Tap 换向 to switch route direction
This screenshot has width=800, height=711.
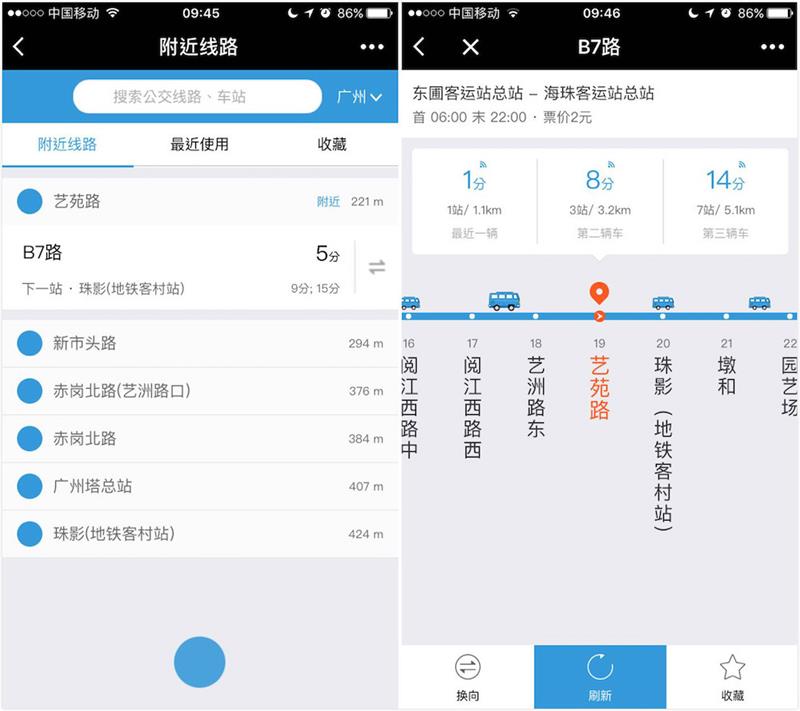tap(467, 677)
